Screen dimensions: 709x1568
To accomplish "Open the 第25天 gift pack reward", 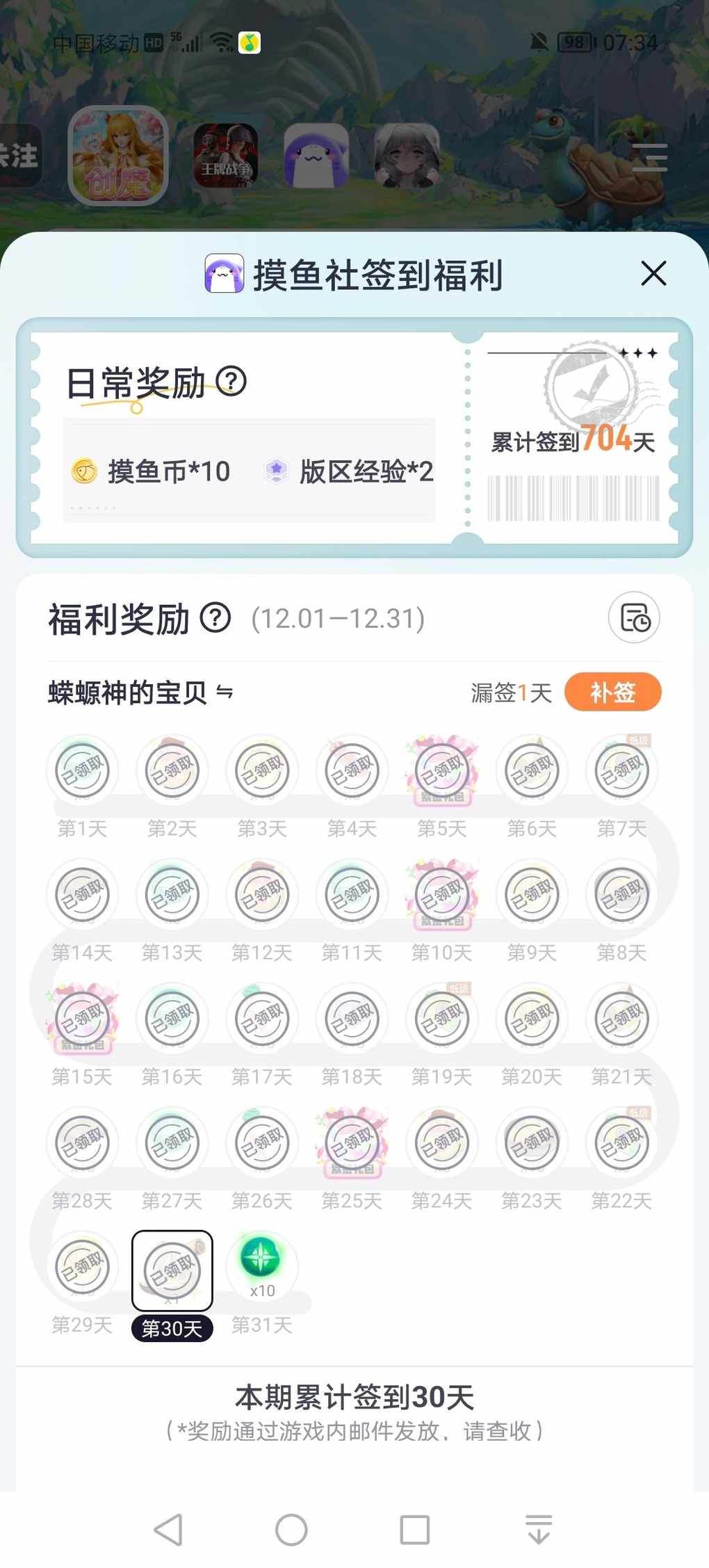I will (x=352, y=1142).
